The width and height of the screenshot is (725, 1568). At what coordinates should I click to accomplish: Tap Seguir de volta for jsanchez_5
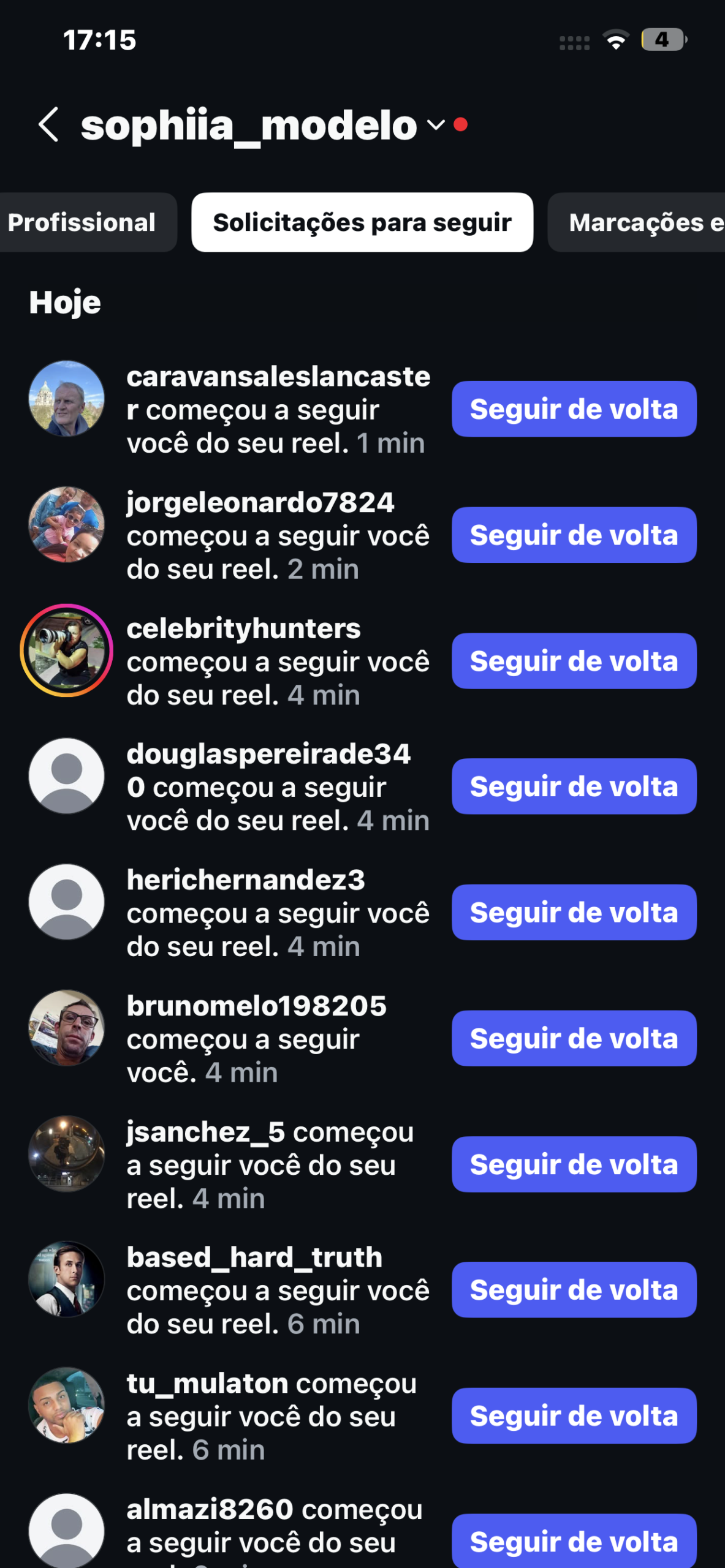[x=574, y=1164]
